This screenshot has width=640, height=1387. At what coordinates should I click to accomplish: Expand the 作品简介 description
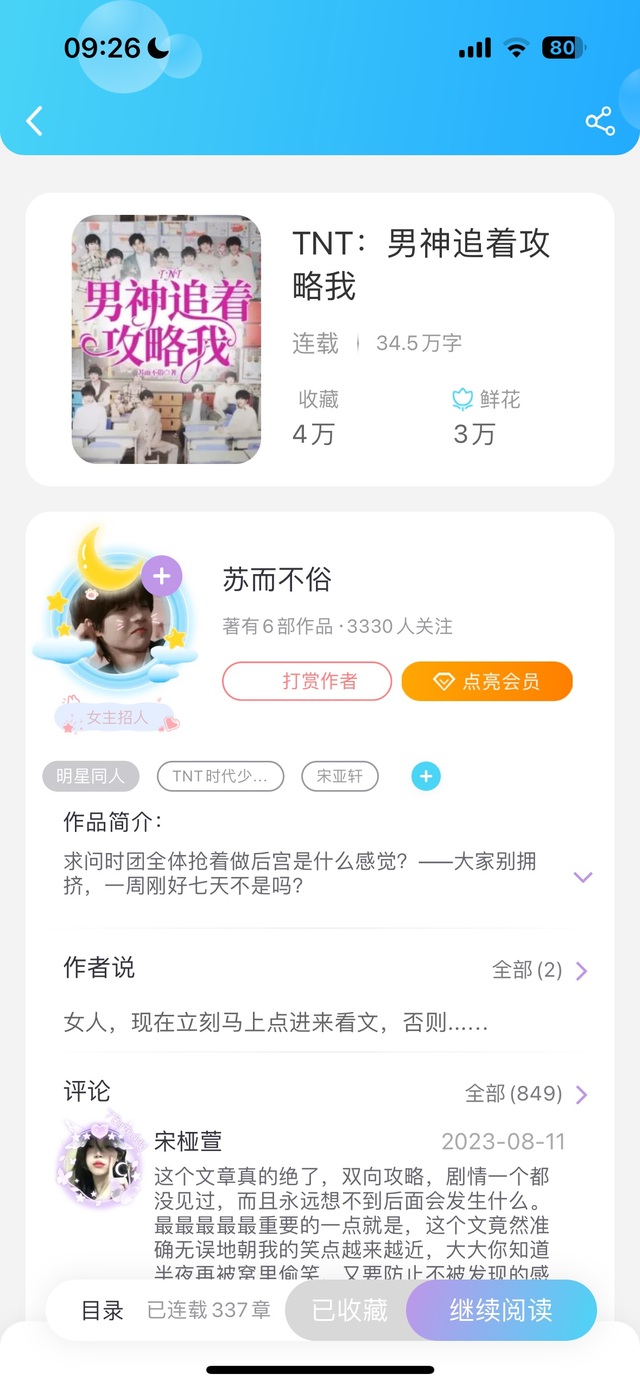coord(583,877)
